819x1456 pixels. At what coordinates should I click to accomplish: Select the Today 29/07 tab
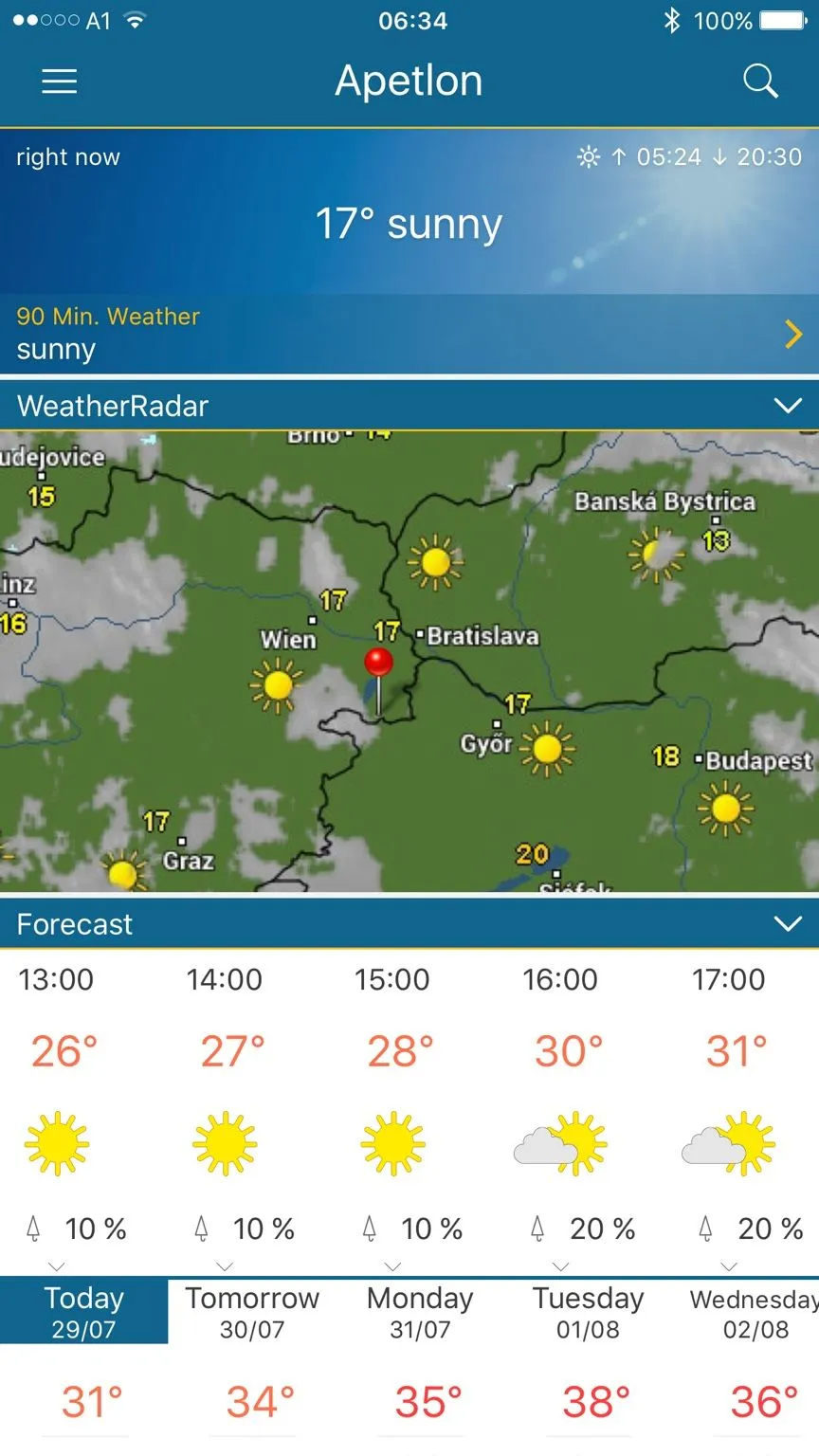83,1312
